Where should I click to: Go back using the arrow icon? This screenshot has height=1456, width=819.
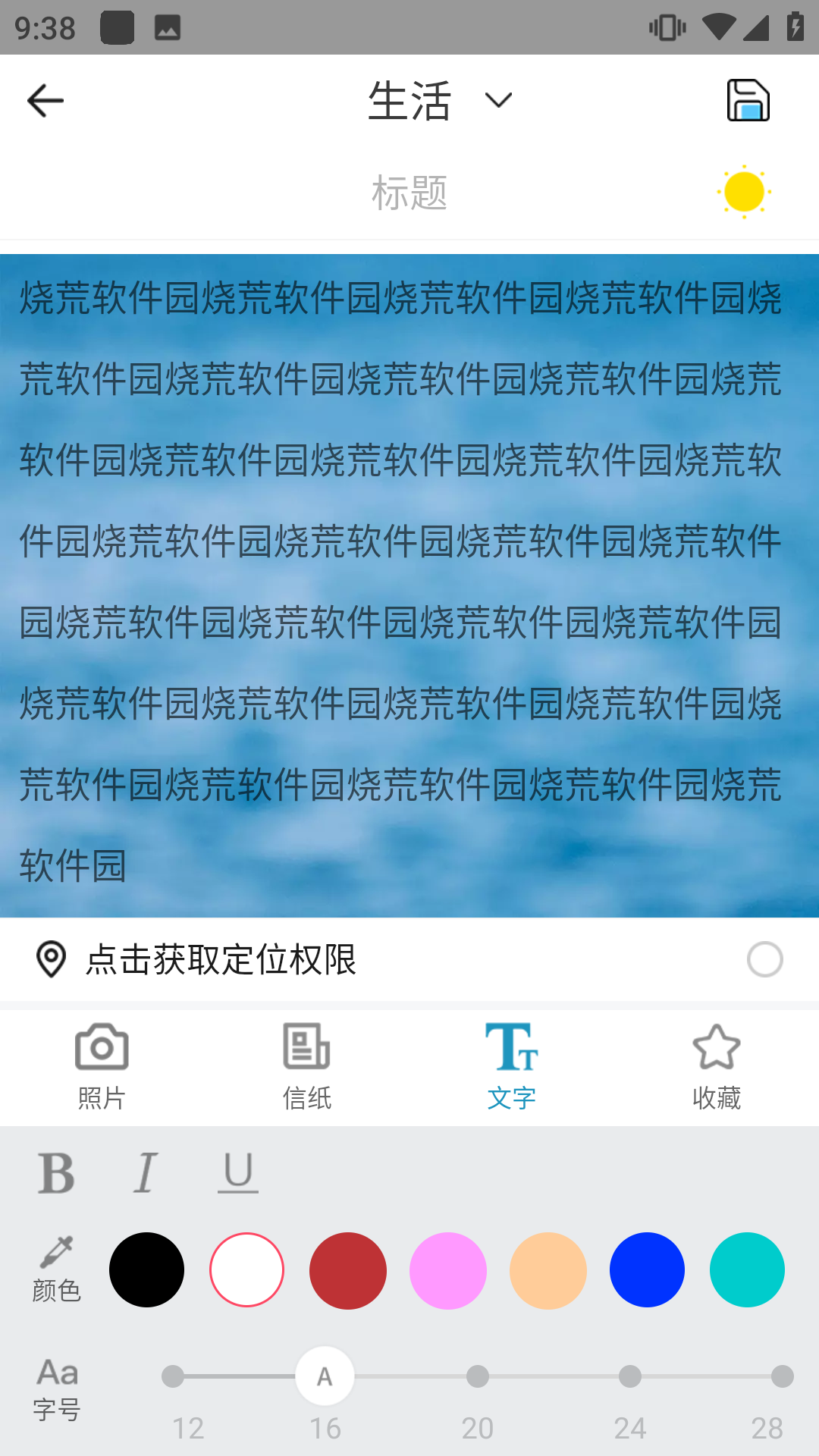coord(45,101)
